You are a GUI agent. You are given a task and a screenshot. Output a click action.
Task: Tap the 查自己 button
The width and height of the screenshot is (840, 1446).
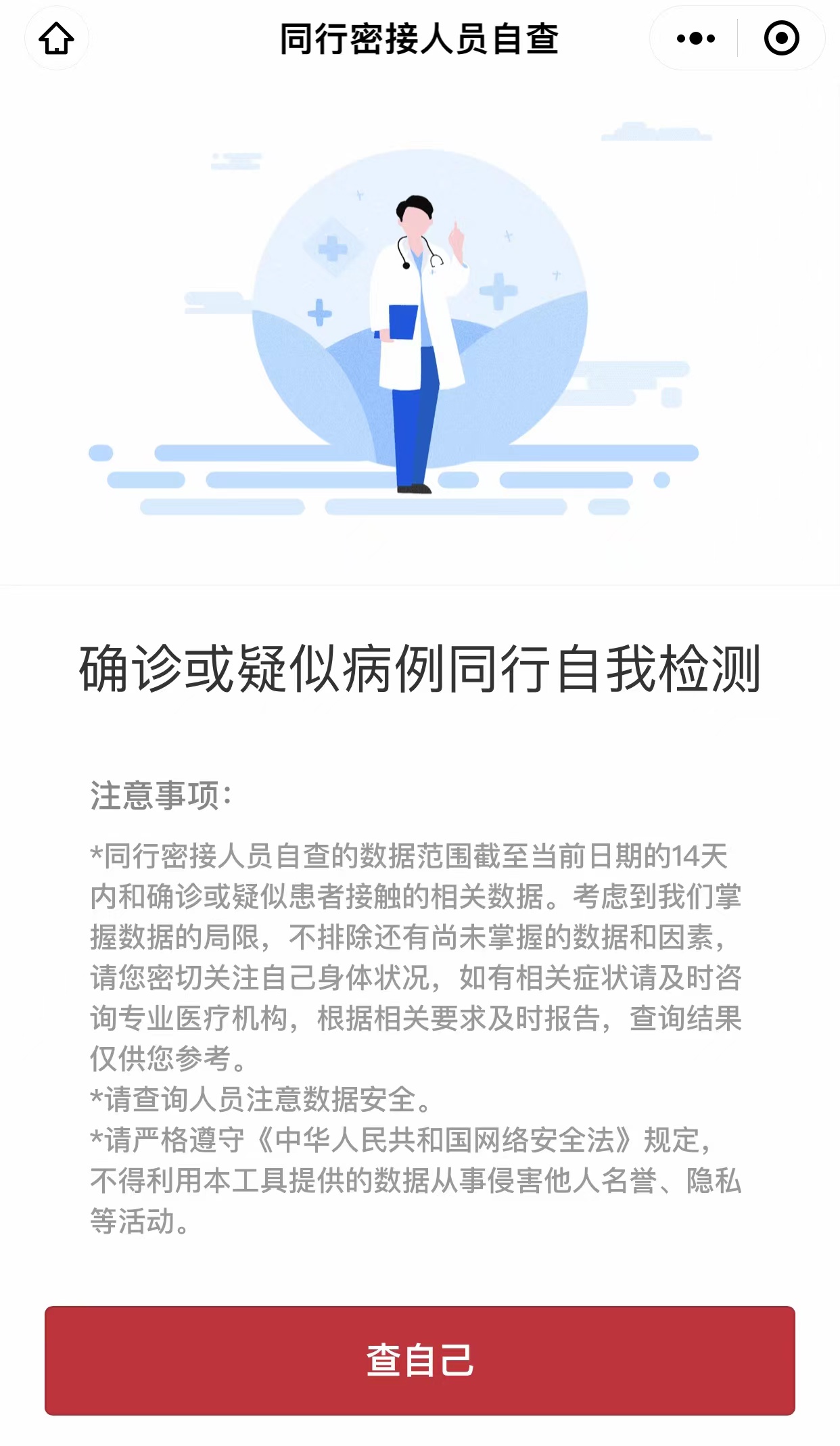(419, 1360)
